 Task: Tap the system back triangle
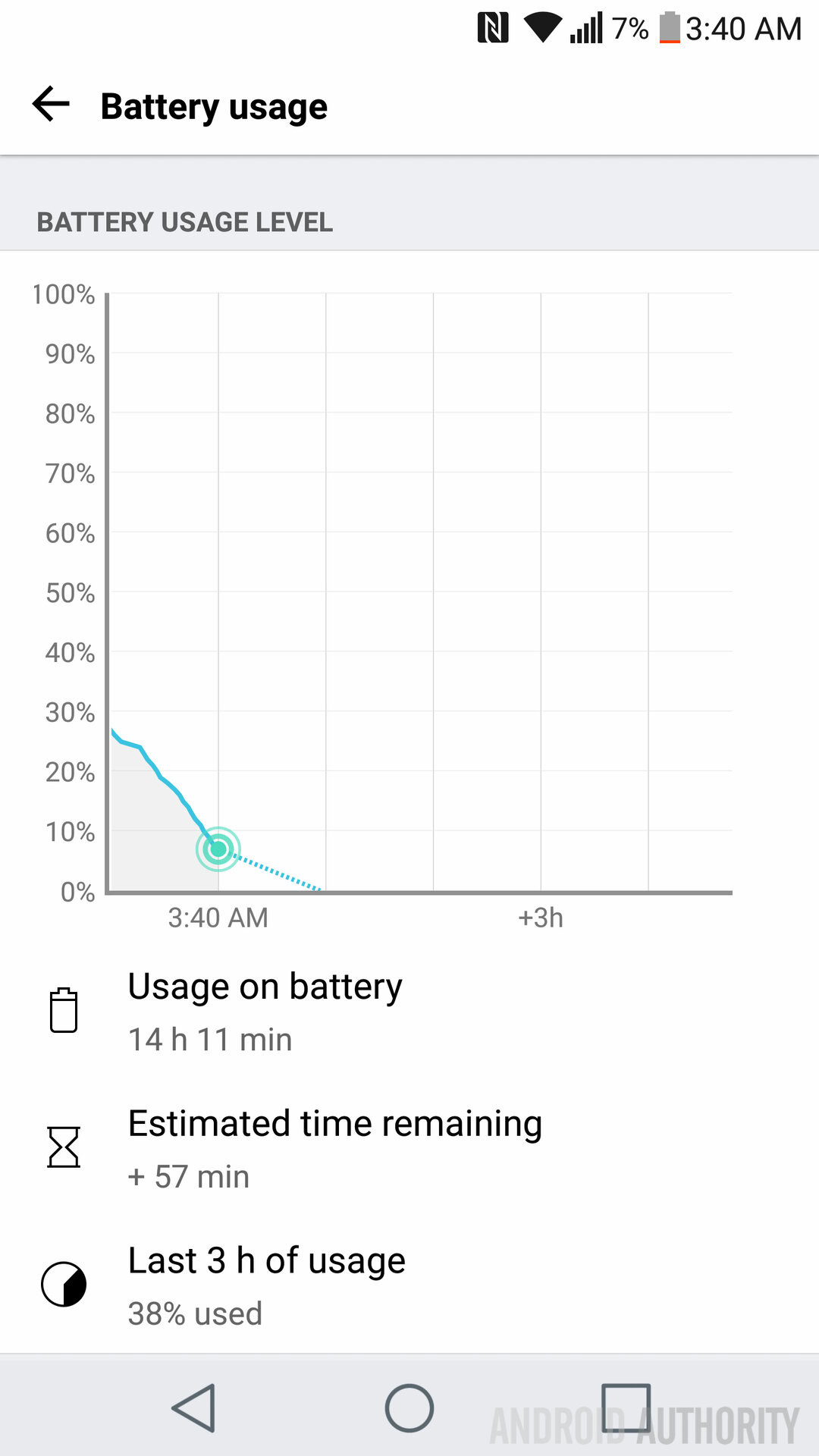[x=194, y=1408]
